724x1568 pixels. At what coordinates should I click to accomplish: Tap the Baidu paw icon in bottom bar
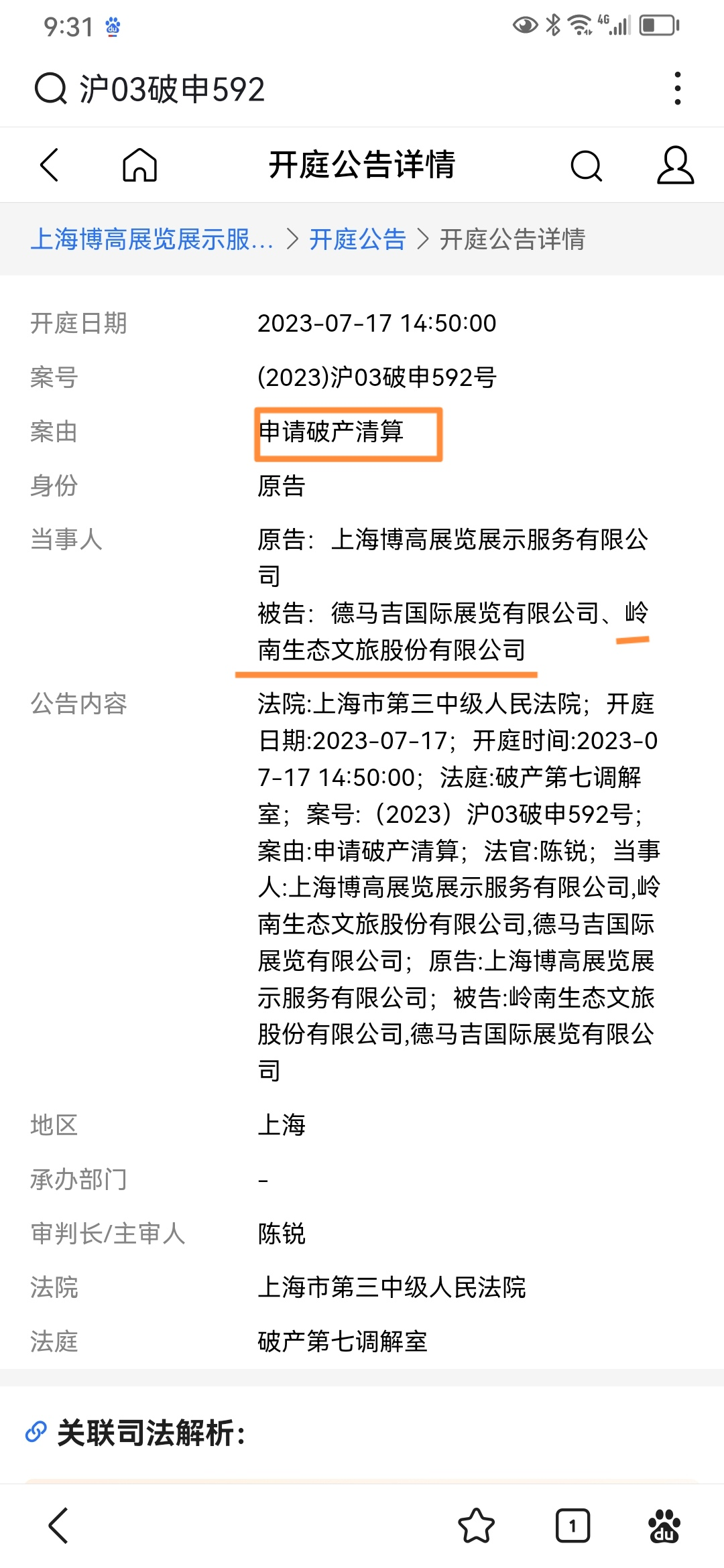[x=664, y=1526]
